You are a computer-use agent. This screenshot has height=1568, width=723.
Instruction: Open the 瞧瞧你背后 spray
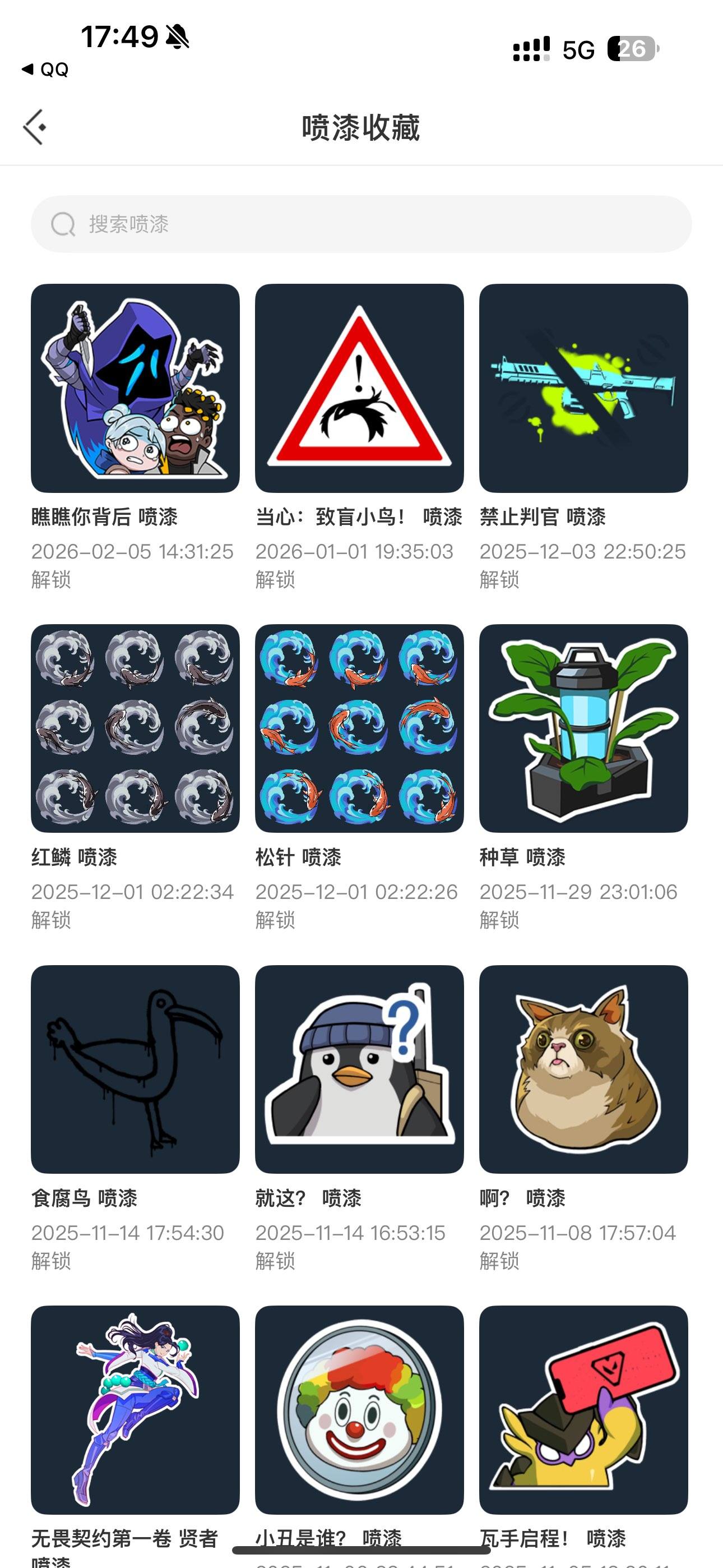pos(135,390)
